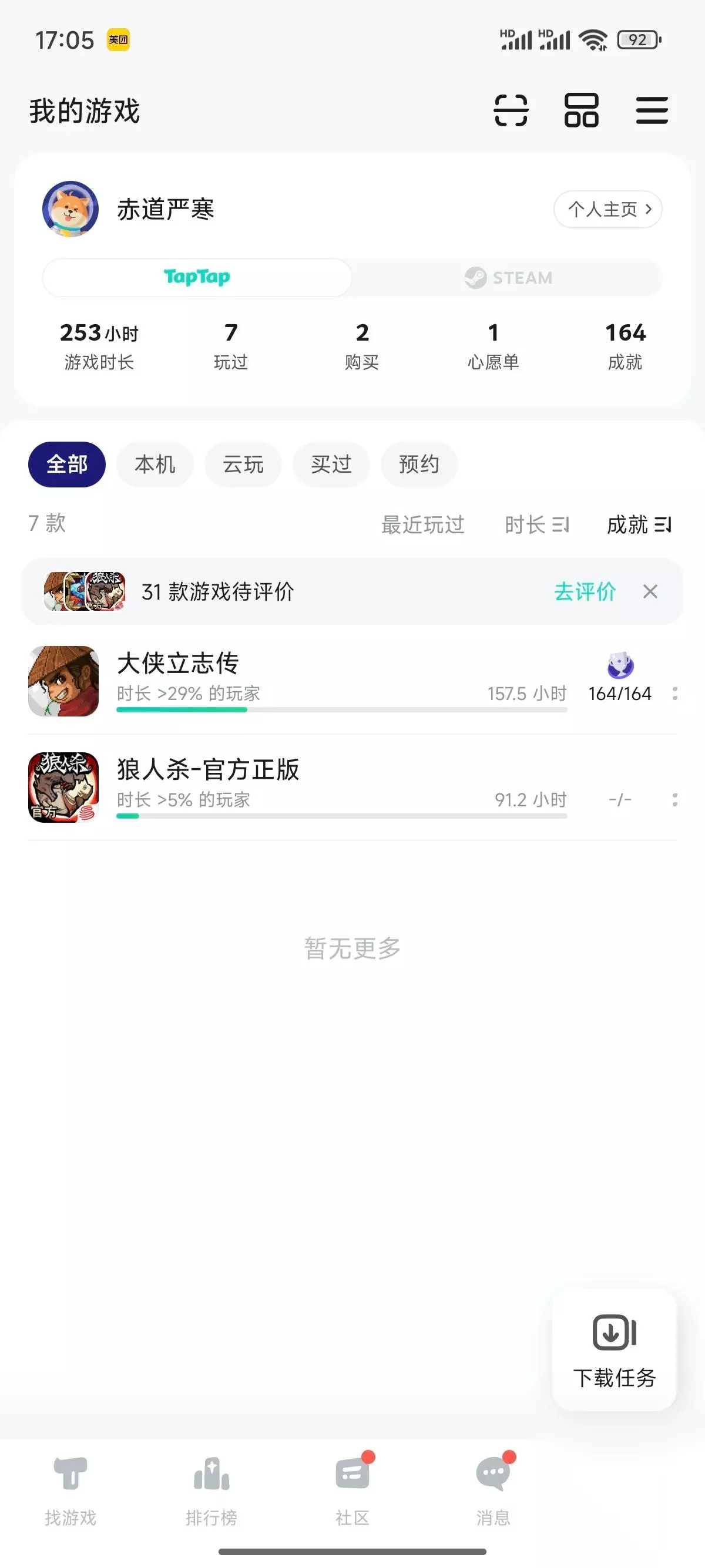The image size is (705, 1568).
Task: Sort games by 时长
Action: pos(537,524)
